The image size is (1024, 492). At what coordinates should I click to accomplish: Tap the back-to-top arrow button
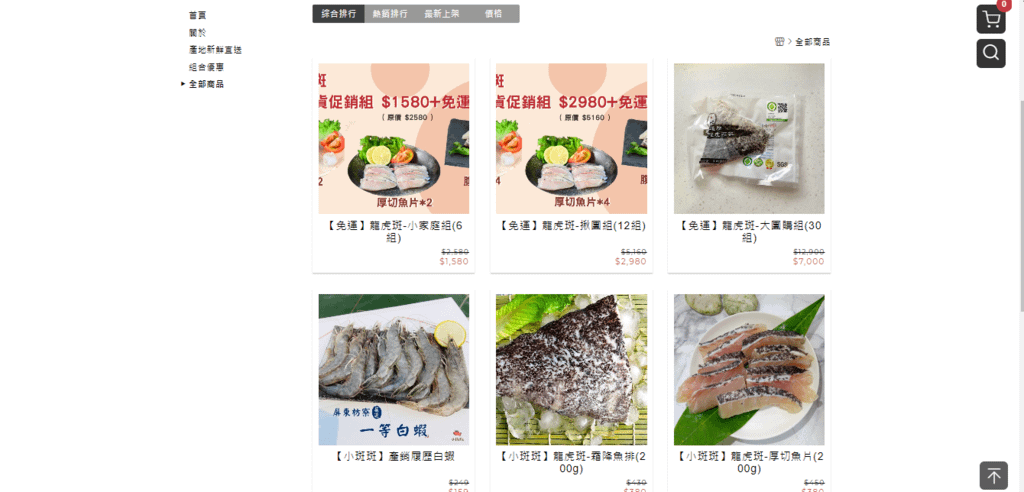[x=993, y=475]
